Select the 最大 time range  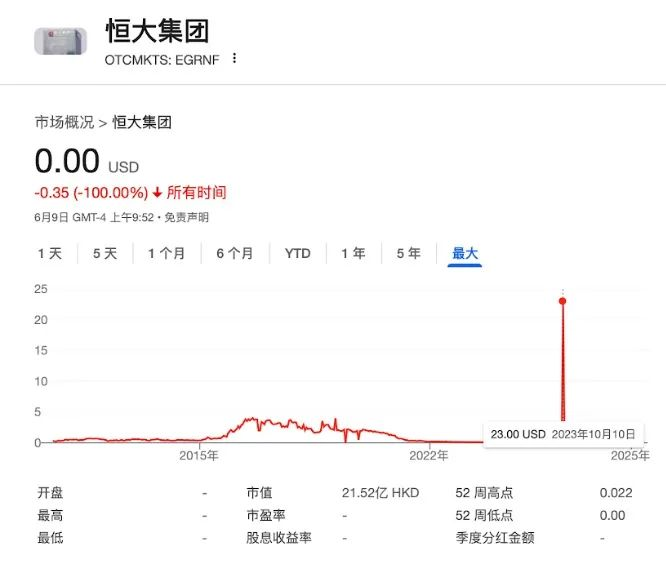(465, 253)
